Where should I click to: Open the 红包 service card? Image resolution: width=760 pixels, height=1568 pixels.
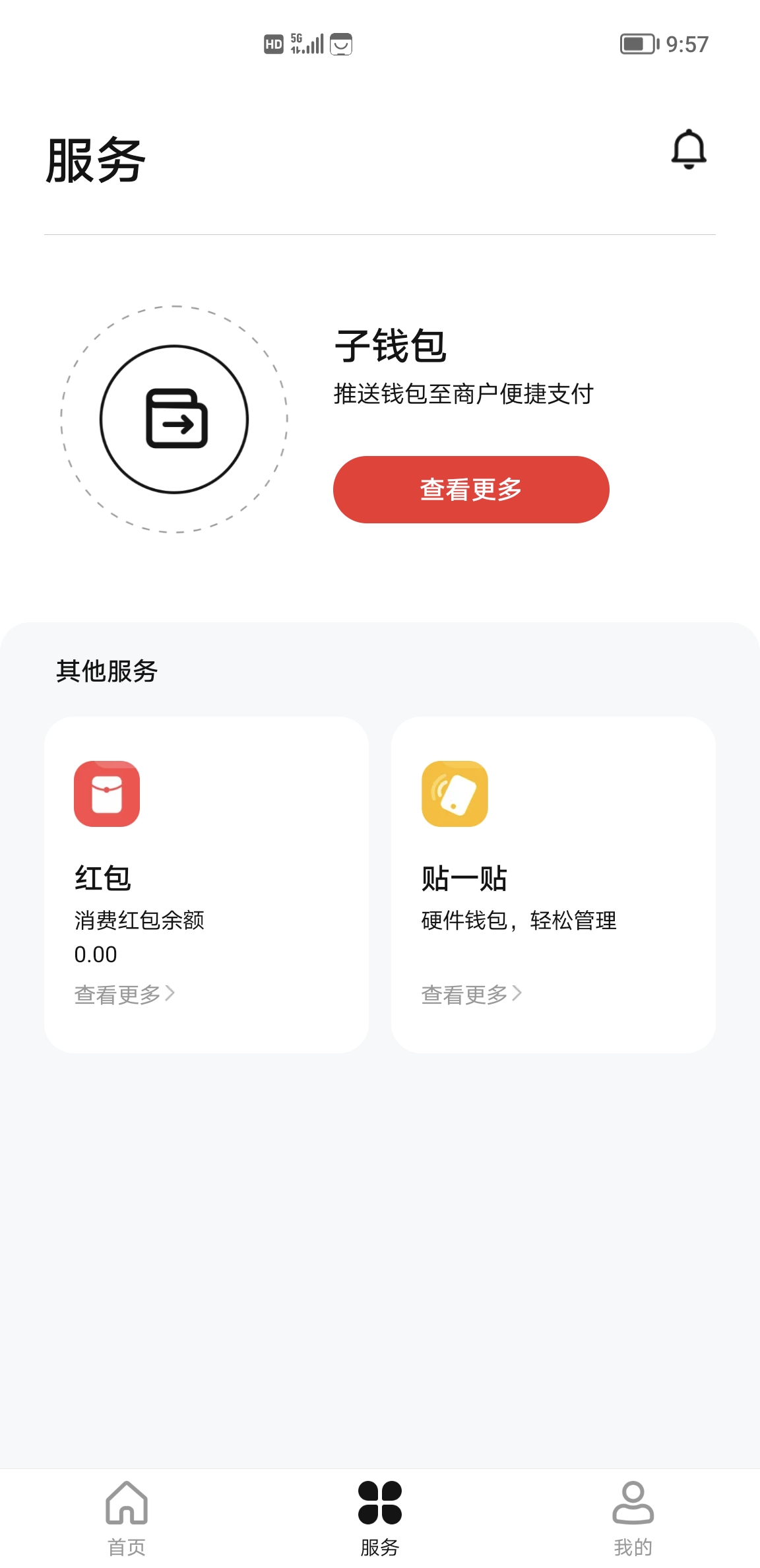point(207,884)
